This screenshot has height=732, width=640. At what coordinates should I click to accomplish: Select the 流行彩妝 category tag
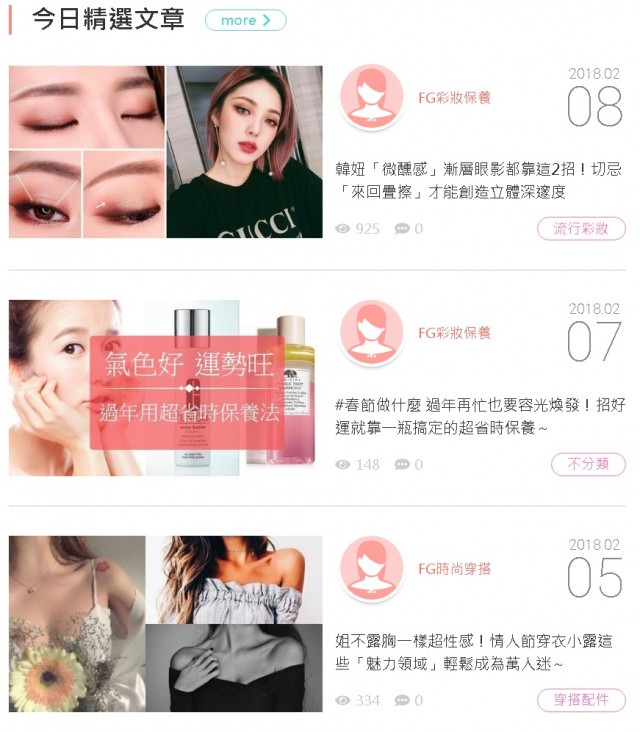click(581, 229)
